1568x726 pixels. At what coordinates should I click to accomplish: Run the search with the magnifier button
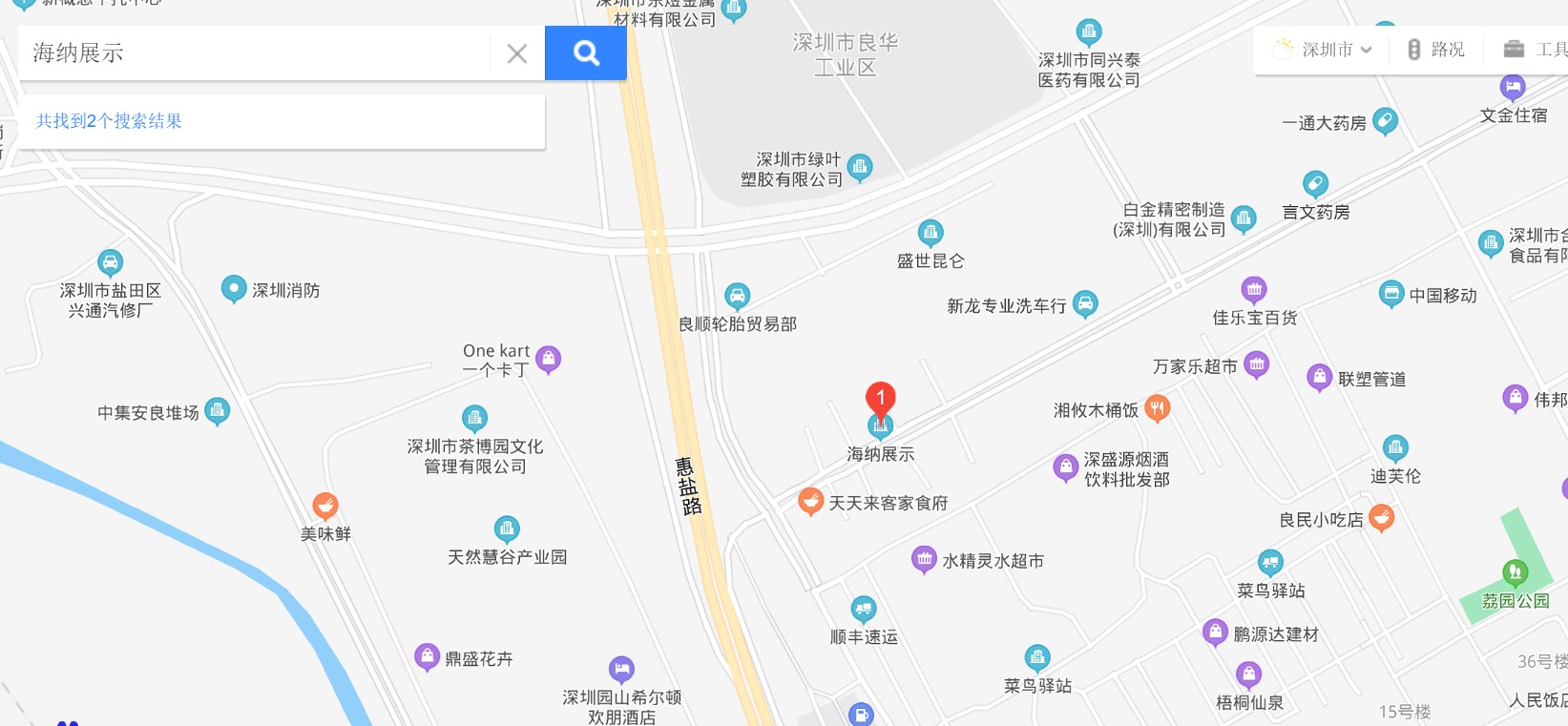[585, 53]
